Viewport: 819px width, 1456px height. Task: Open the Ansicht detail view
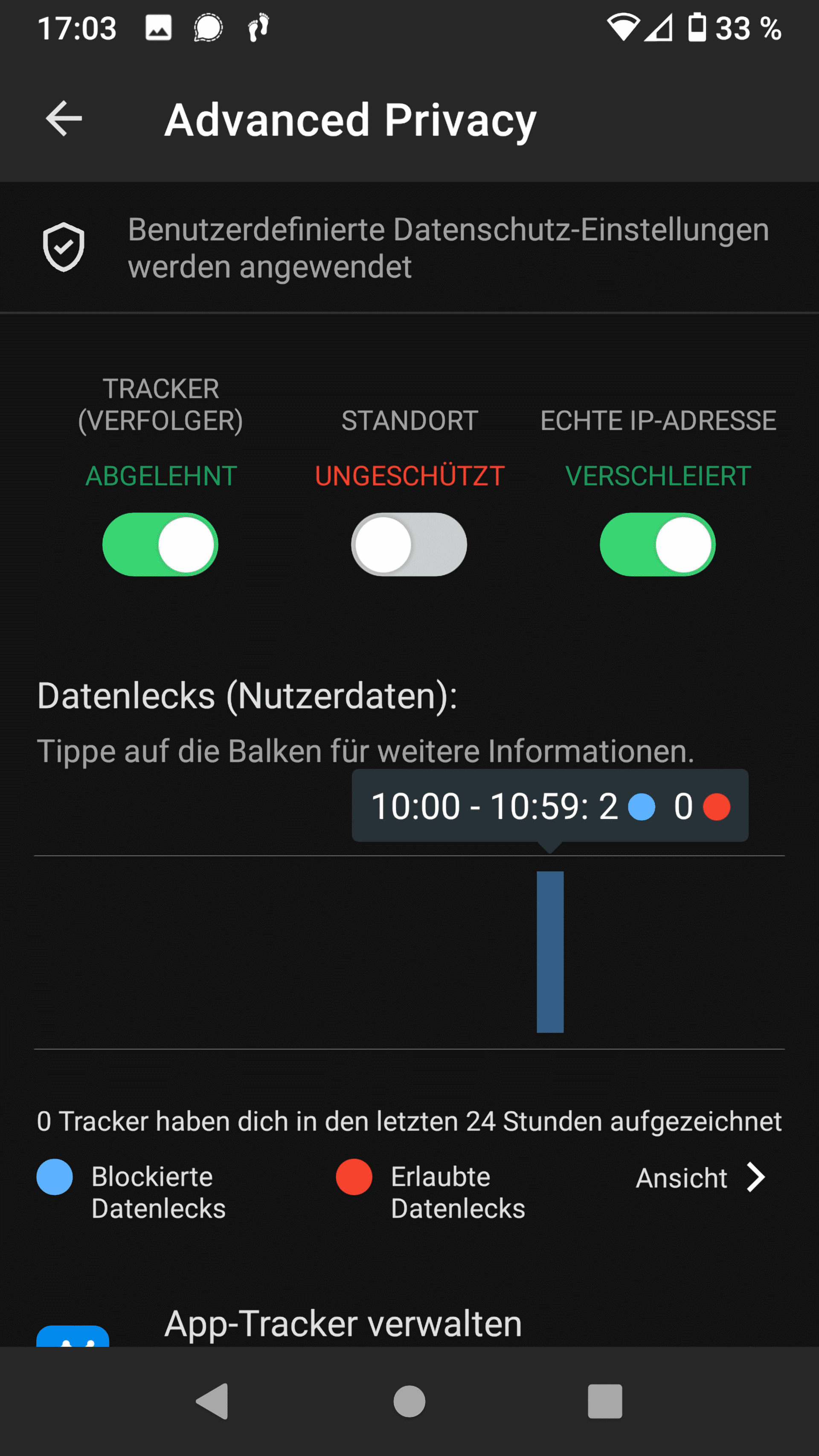(x=701, y=1178)
